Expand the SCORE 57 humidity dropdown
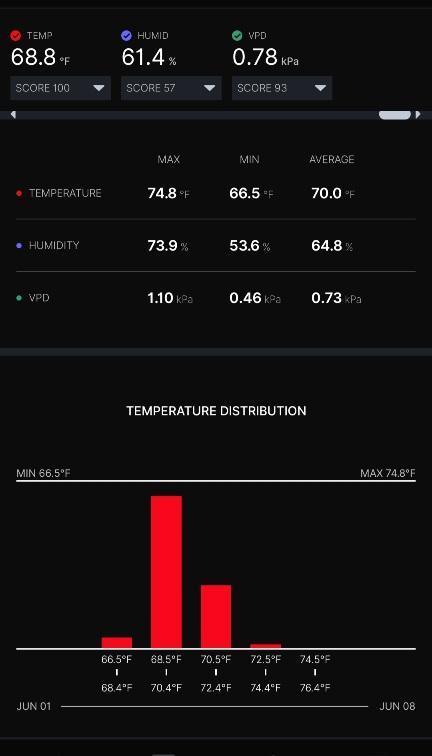The image size is (432, 756). (x=171, y=88)
